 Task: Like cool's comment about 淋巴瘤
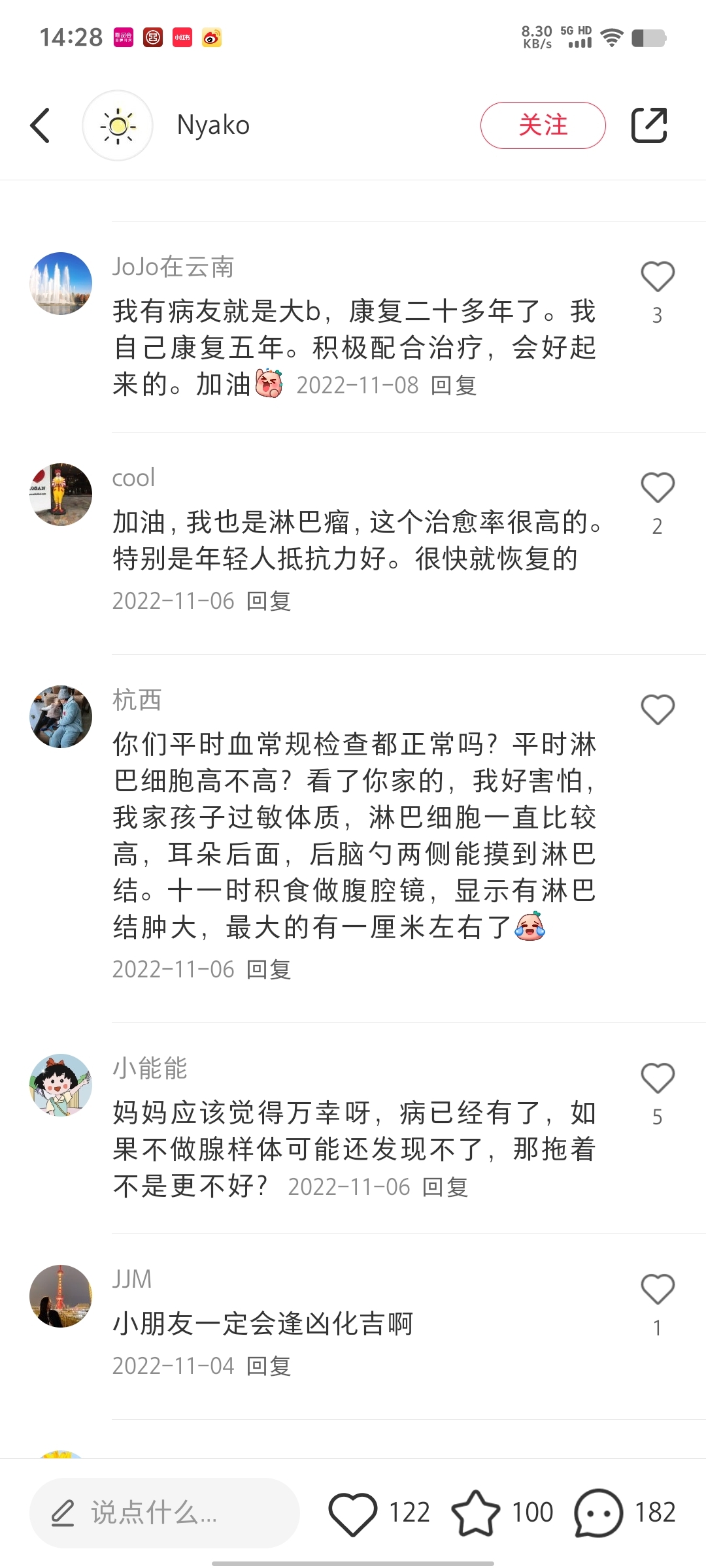coord(657,488)
